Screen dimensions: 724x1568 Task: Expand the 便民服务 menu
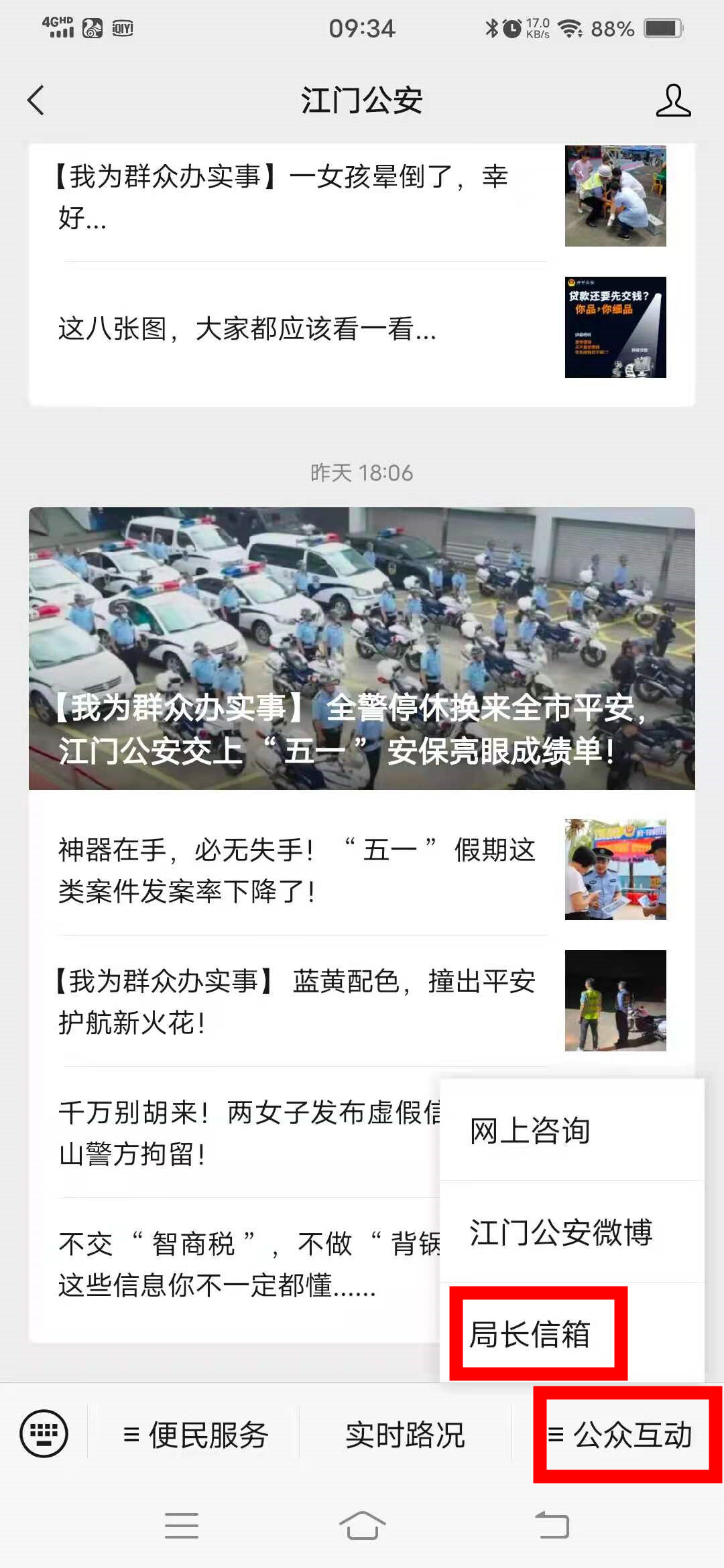tap(196, 1435)
